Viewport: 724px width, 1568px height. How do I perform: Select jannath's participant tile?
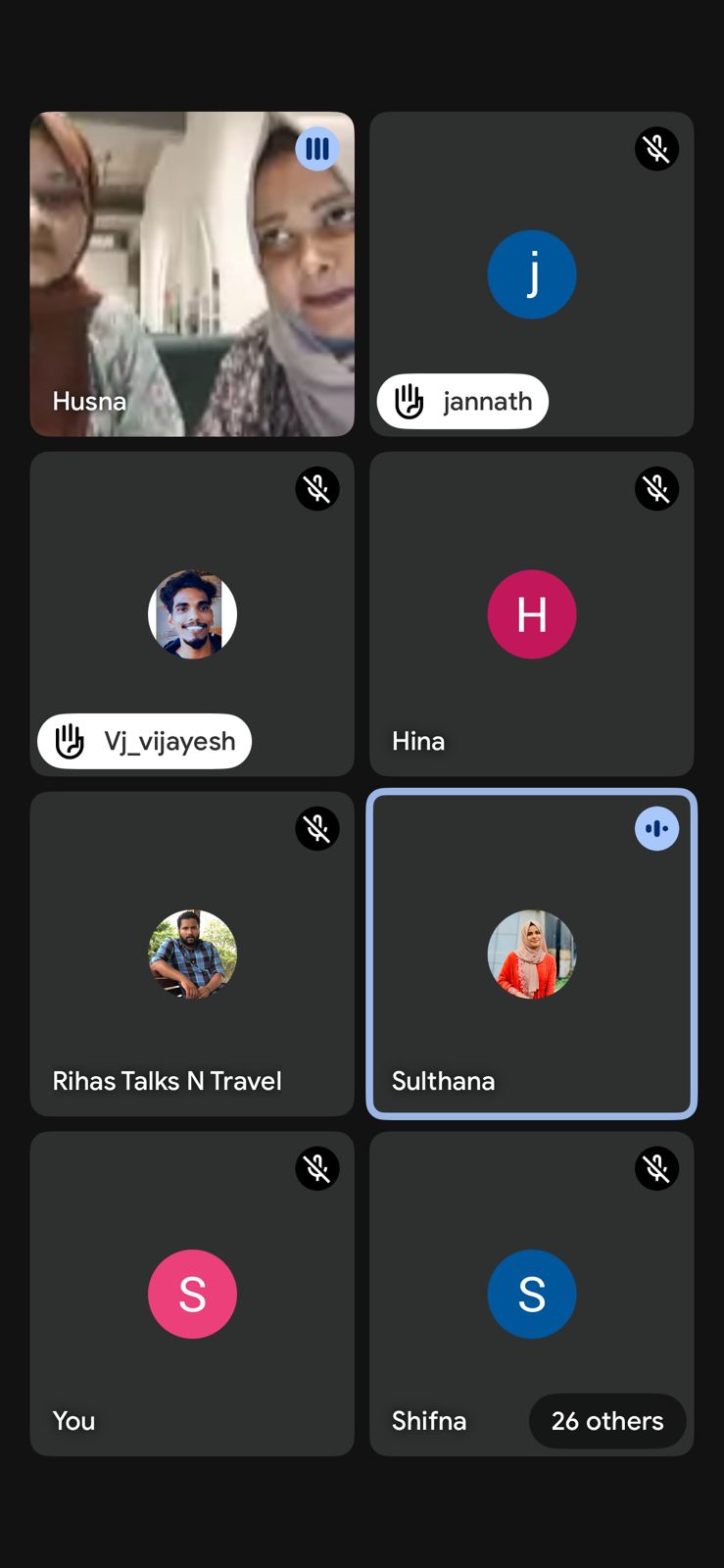click(531, 273)
